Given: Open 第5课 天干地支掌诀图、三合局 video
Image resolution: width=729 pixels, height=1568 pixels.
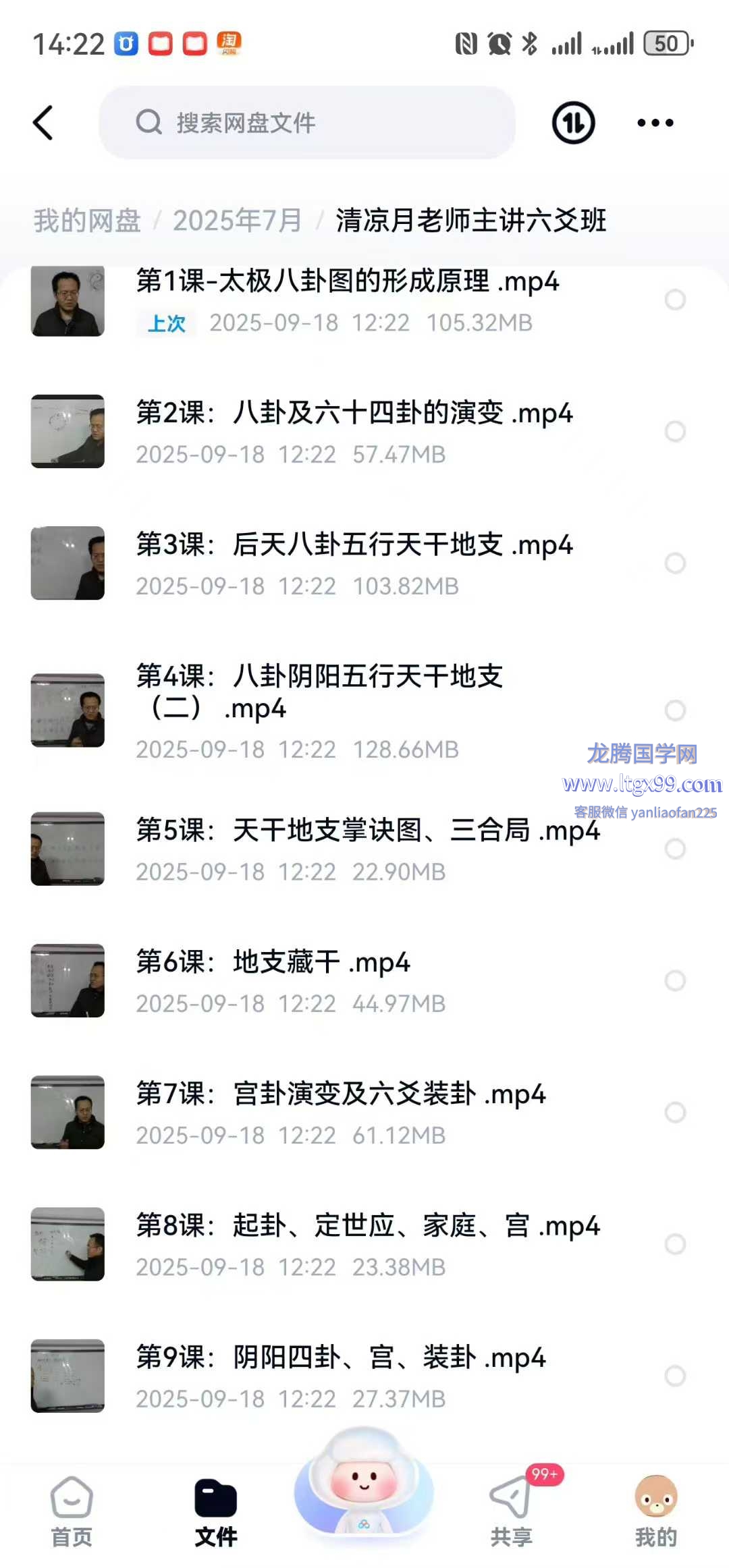Looking at the screenshot, I should click(367, 831).
